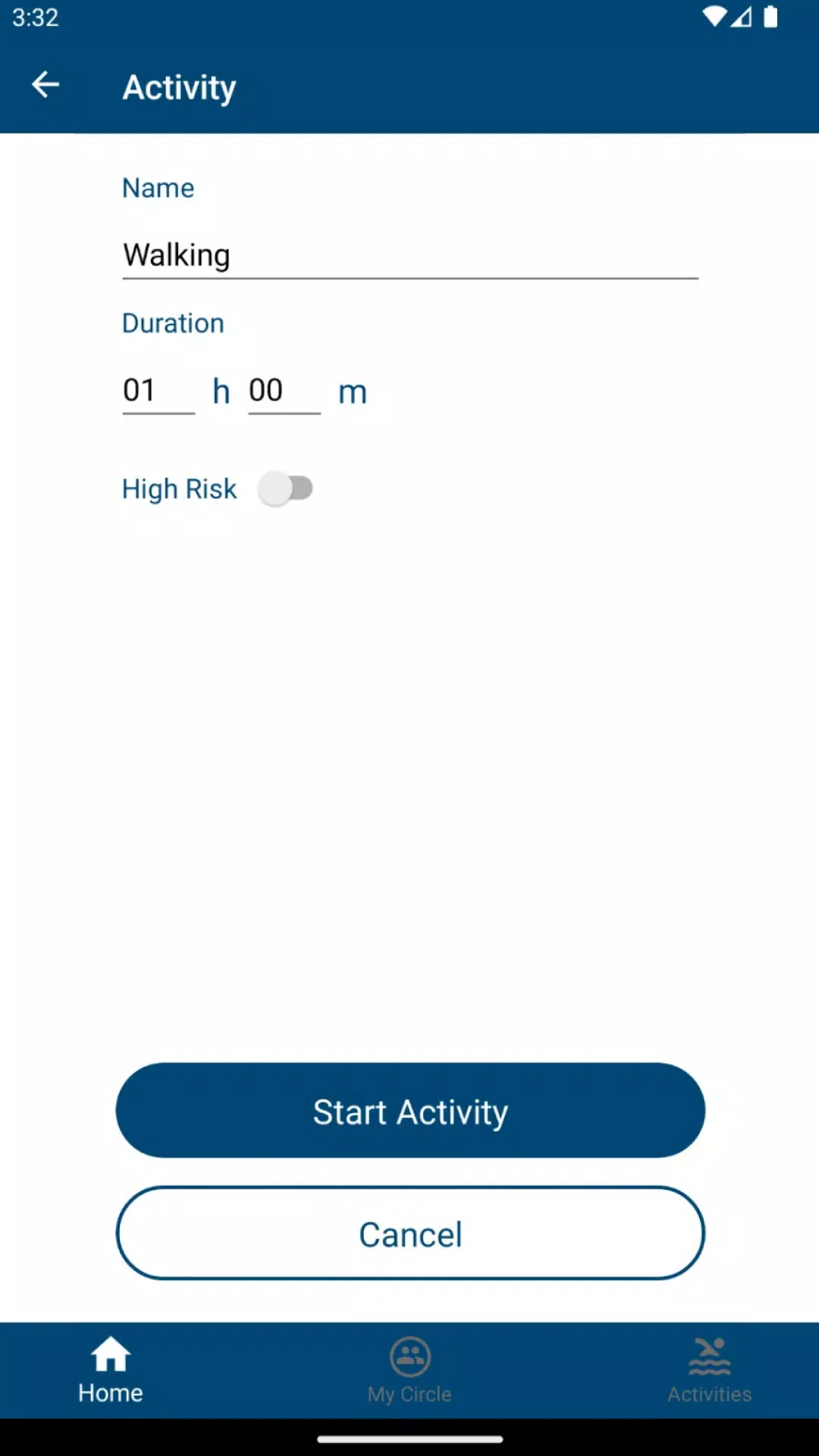Image resolution: width=819 pixels, height=1456 pixels.
Task: Change the duration hours field
Action: point(158,391)
